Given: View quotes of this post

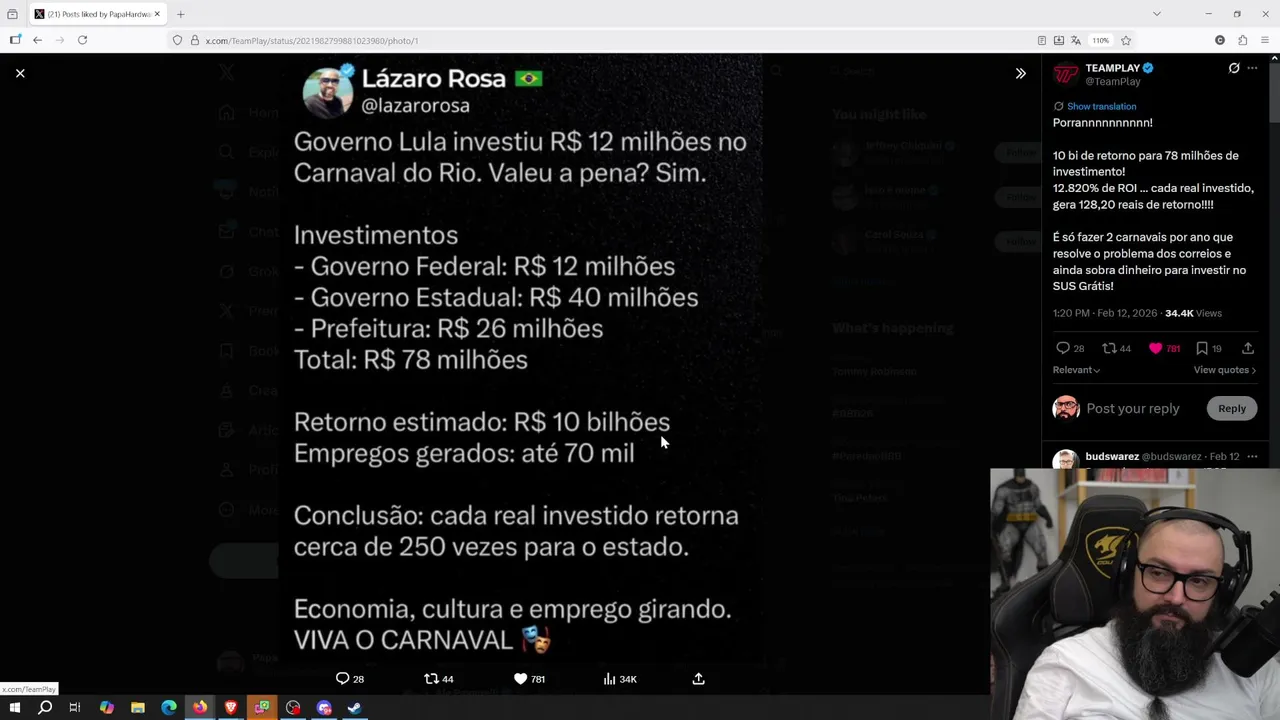Looking at the screenshot, I should (x=1224, y=370).
